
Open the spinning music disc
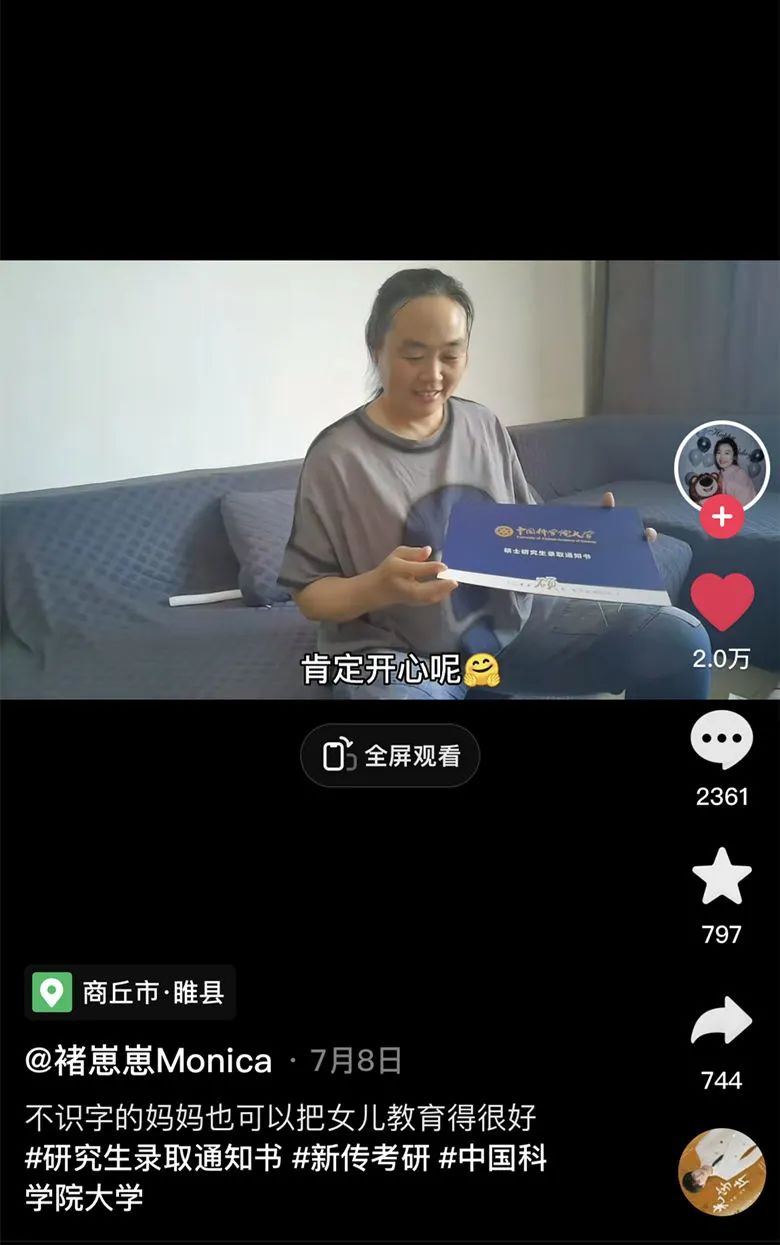721,1172
